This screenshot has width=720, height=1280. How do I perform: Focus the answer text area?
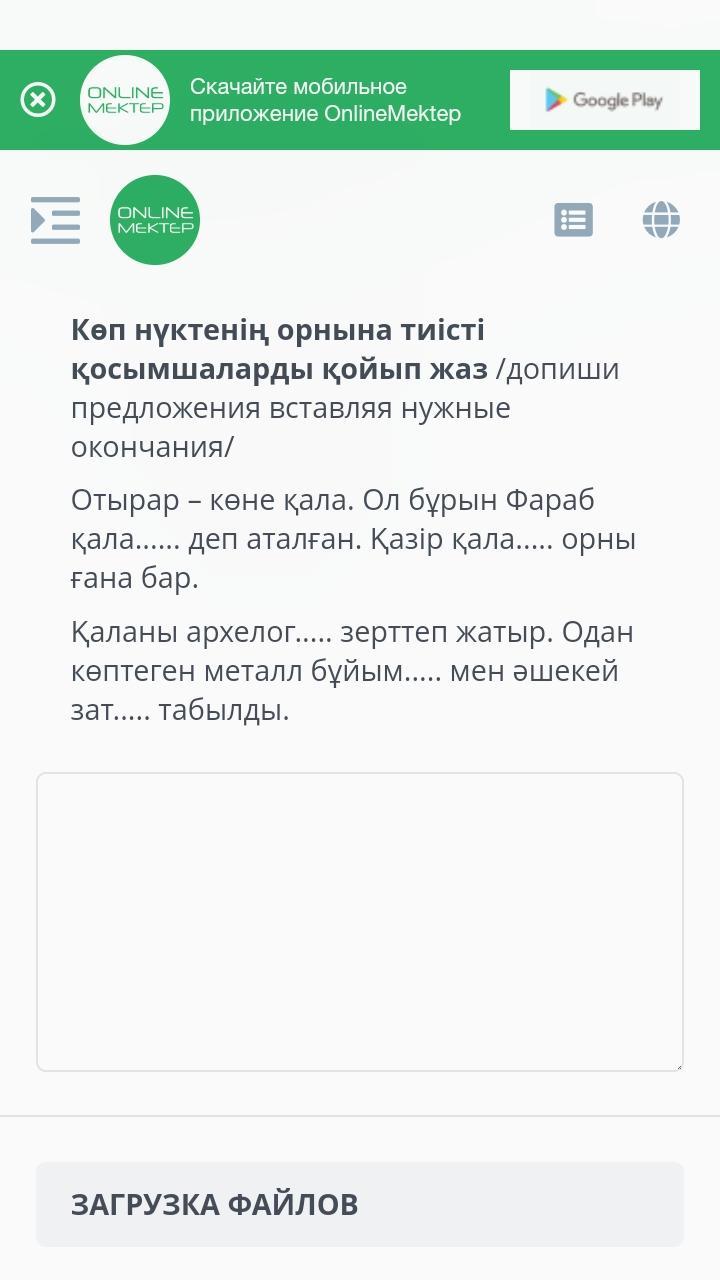point(360,922)
